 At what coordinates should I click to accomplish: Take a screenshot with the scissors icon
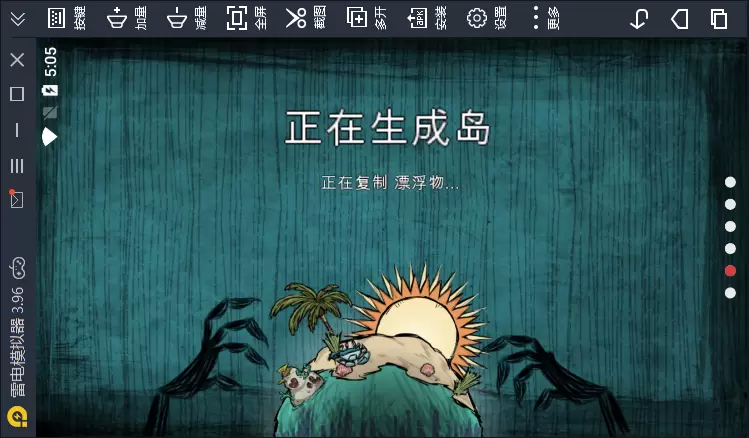coord(297,18)
